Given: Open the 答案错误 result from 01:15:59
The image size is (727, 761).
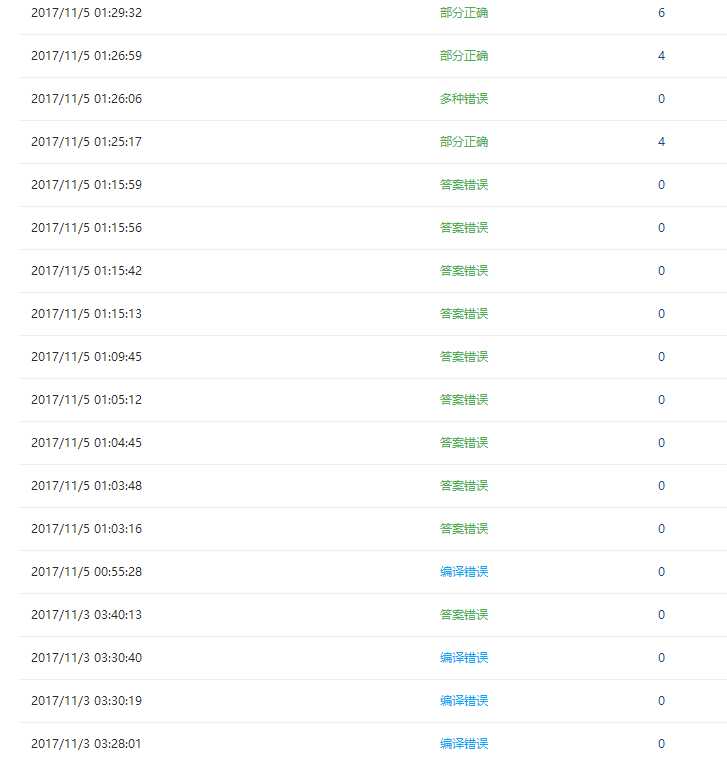Looking at the screenshot, I should (x=464, y=185).
